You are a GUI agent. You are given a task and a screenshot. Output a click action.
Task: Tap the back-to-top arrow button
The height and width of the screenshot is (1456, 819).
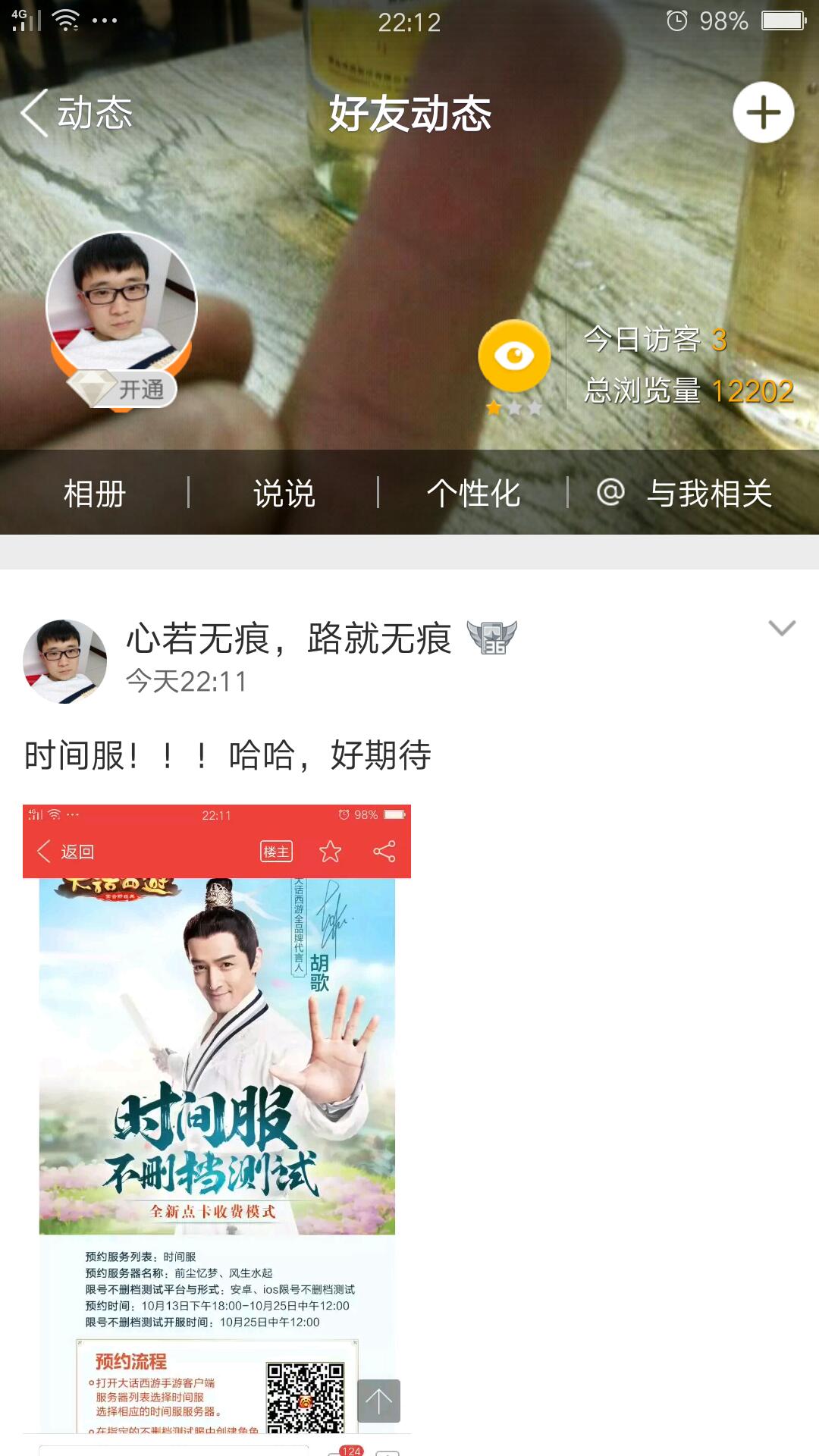(x=378, y=1400)
